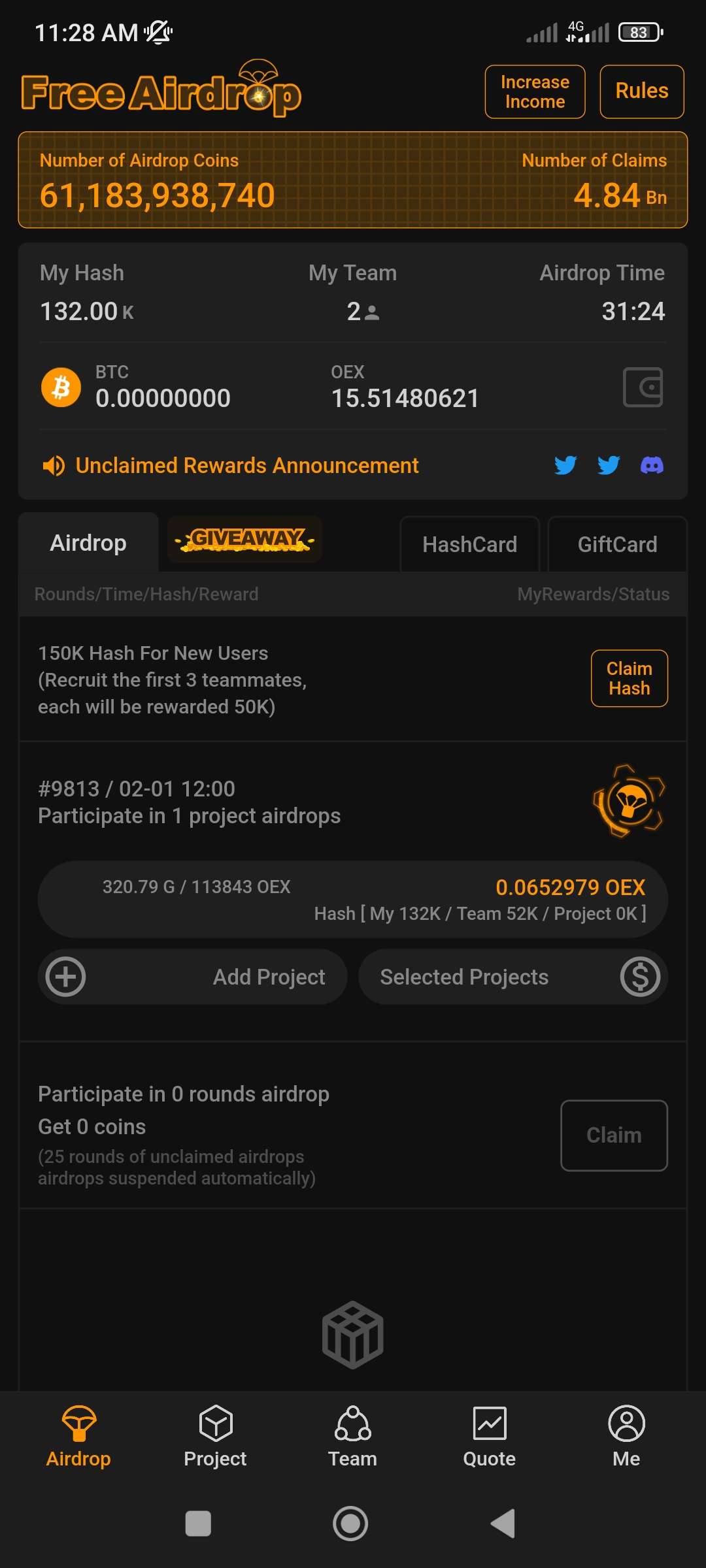
Task: Switch to the HashCard tab
Action: click(469, 544)
